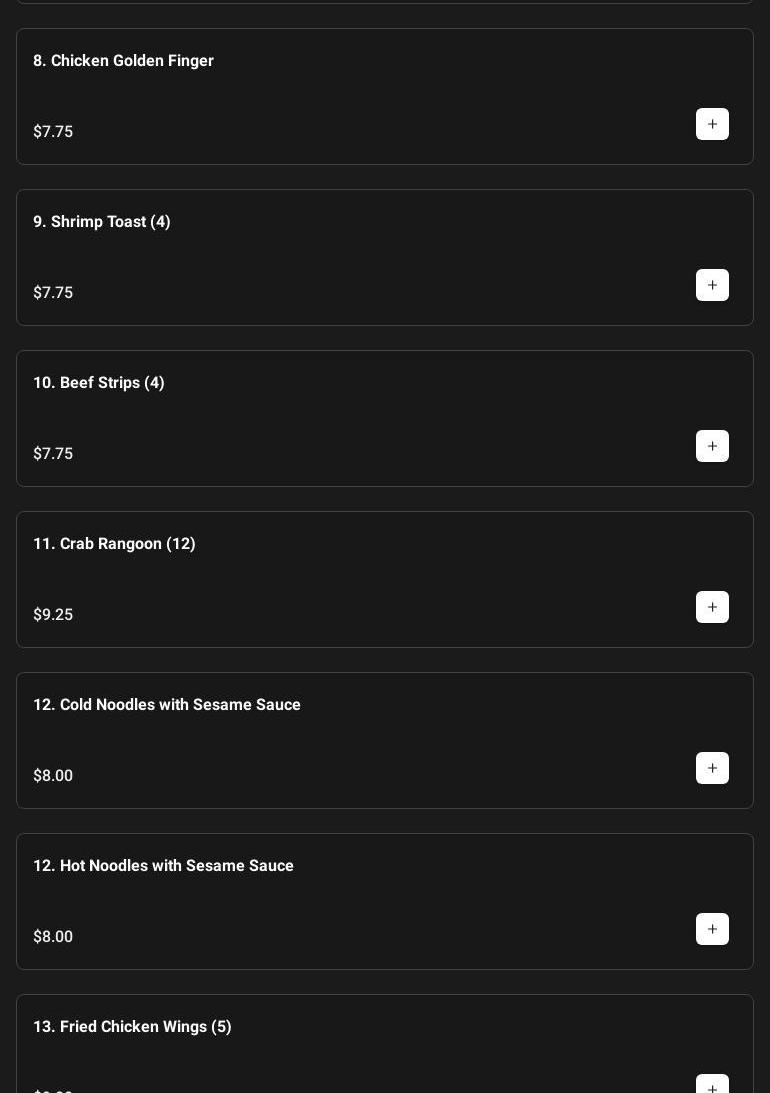The width and height of the screenshot is (770, 1093).
Task: Open Crab Rangoon item details
Action: (x=114, y=544)
